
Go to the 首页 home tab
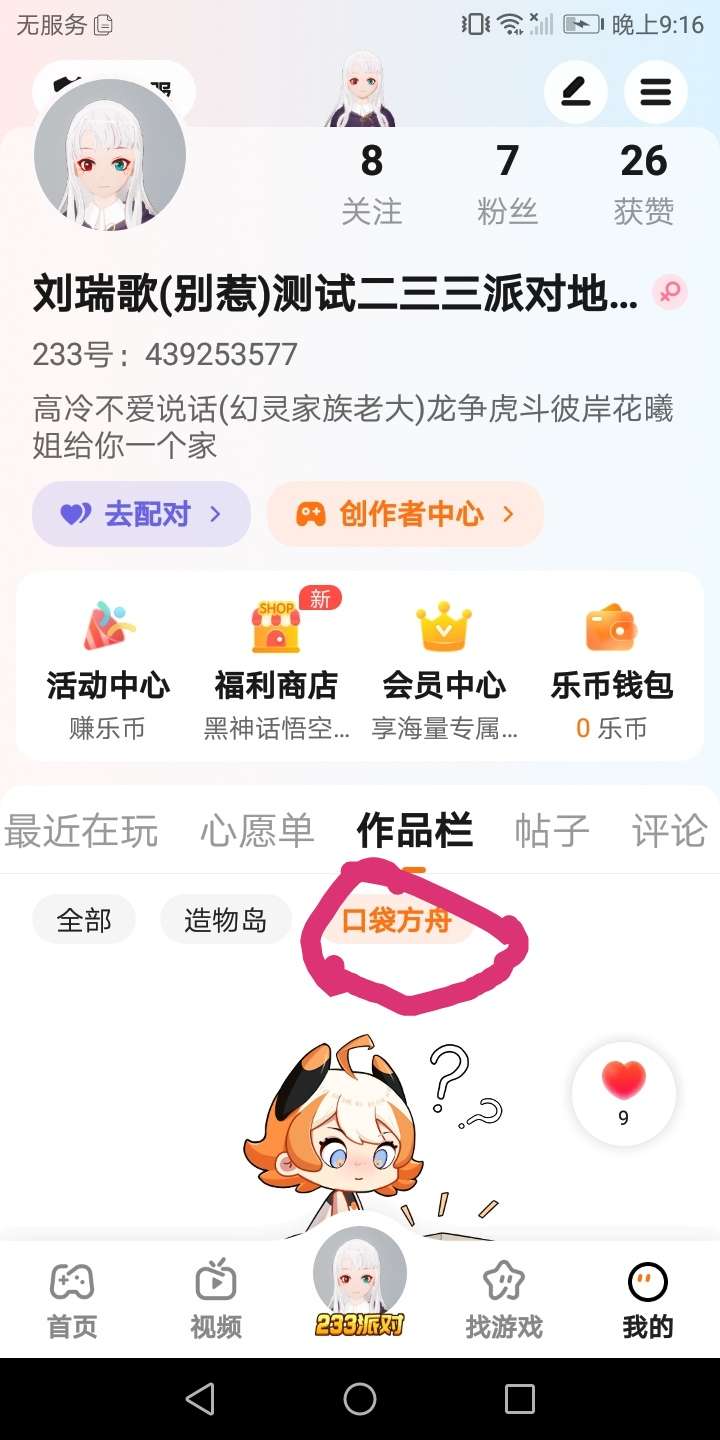click(x=72, y=1299)
